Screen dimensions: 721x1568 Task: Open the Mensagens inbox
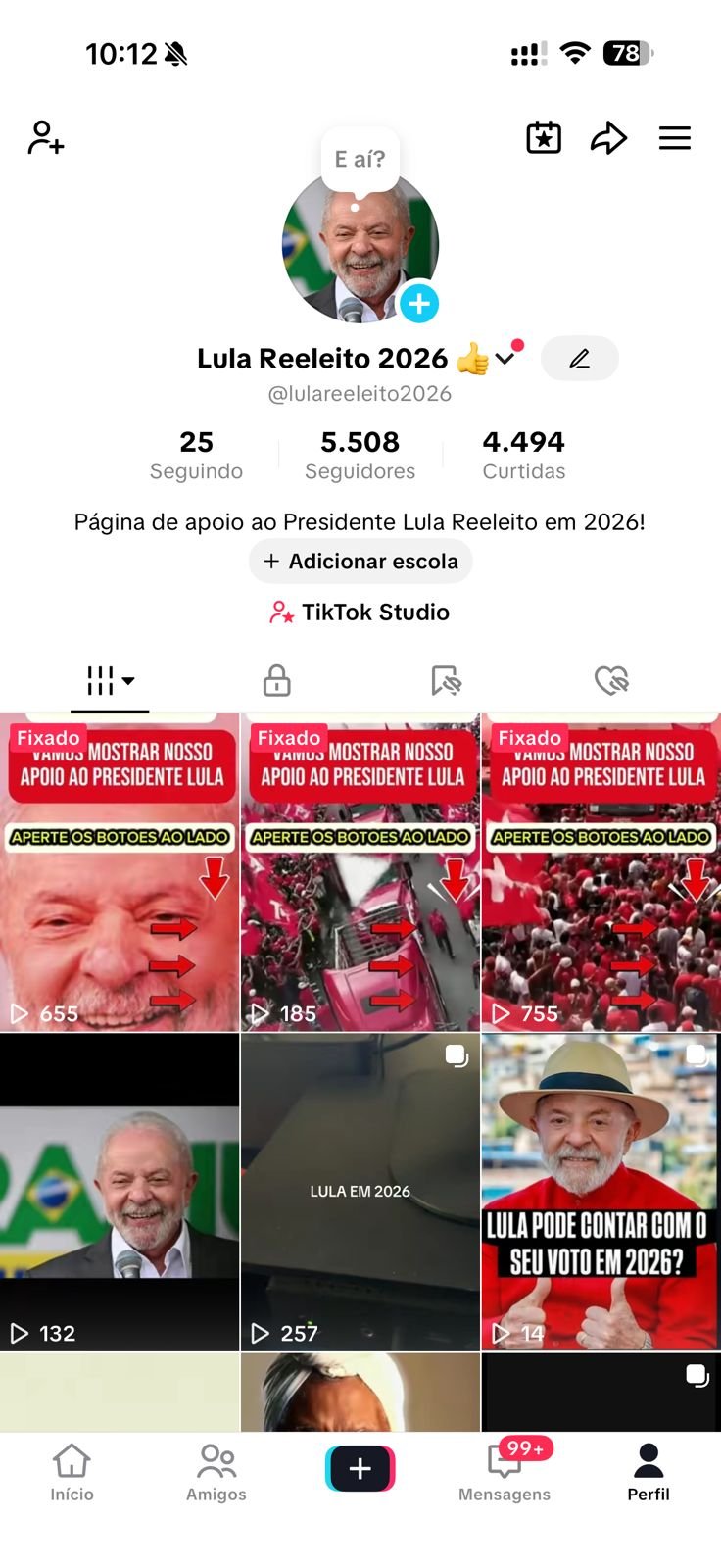pos(505,1472)
